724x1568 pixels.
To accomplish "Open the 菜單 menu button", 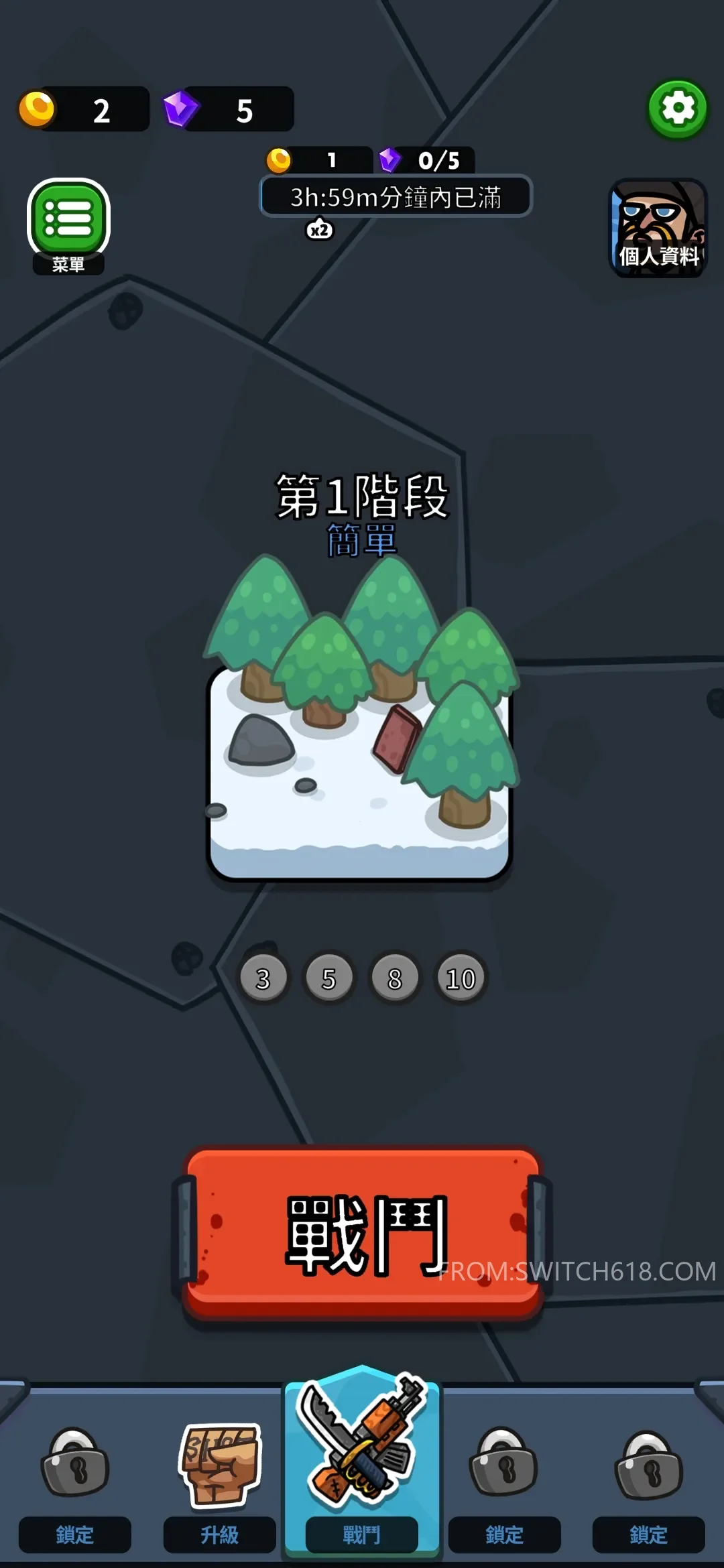I will tap(68, 224).
